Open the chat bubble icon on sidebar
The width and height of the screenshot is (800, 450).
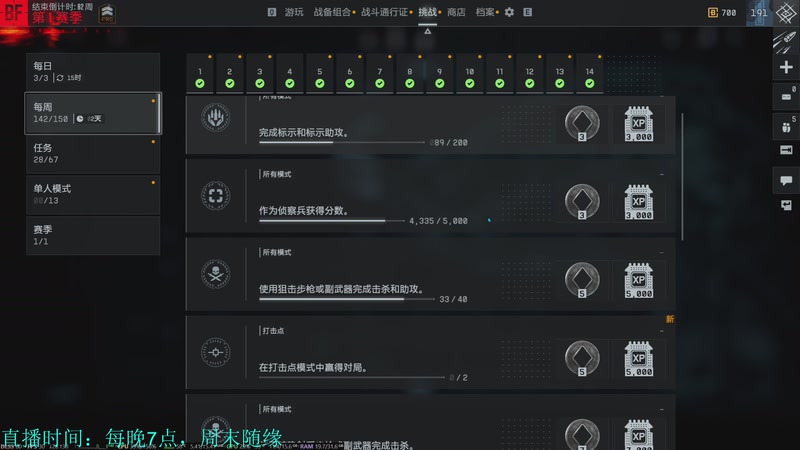(x=786, y=180)
